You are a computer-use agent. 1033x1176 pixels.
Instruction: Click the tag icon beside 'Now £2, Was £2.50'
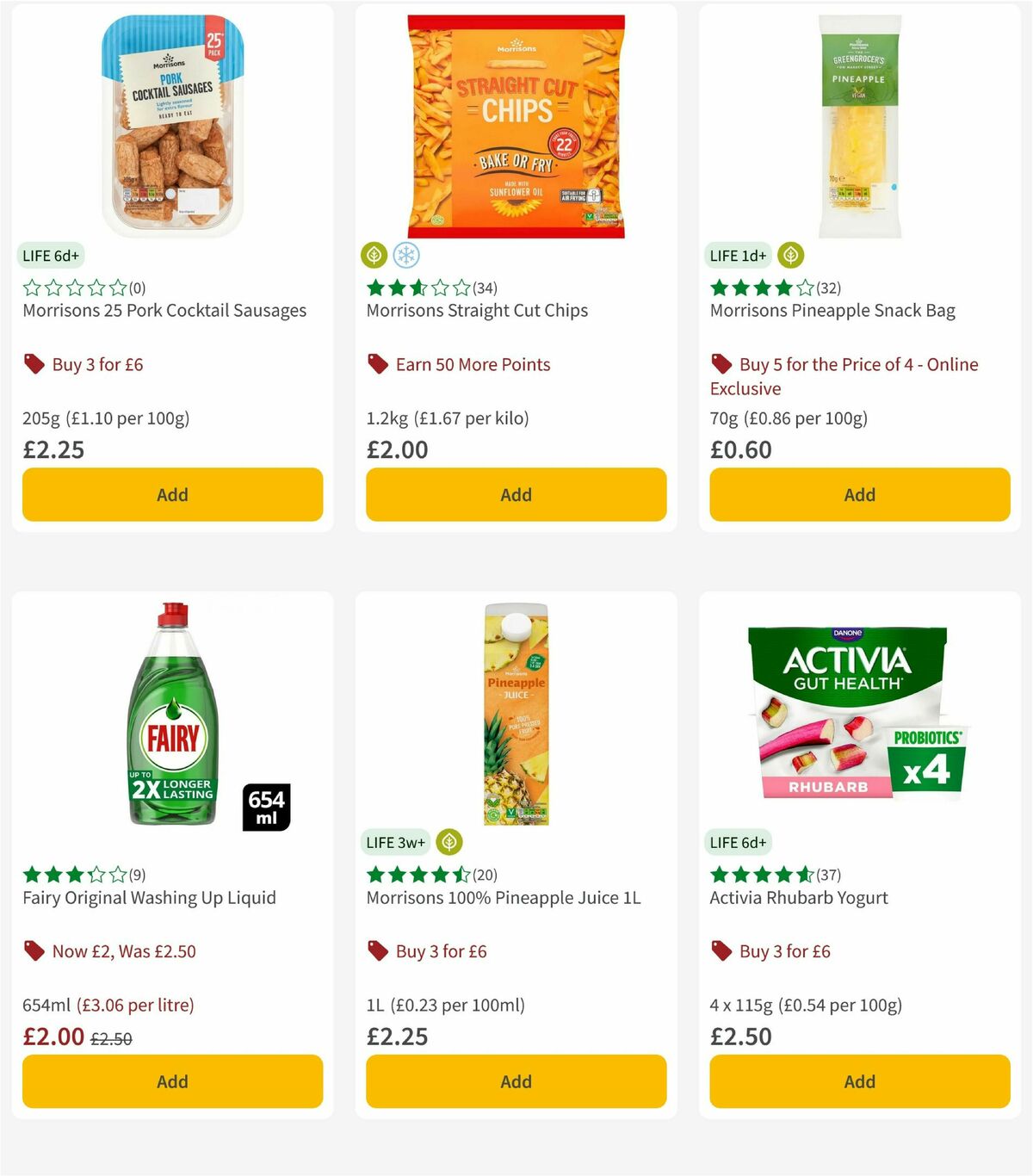[34, 951]
